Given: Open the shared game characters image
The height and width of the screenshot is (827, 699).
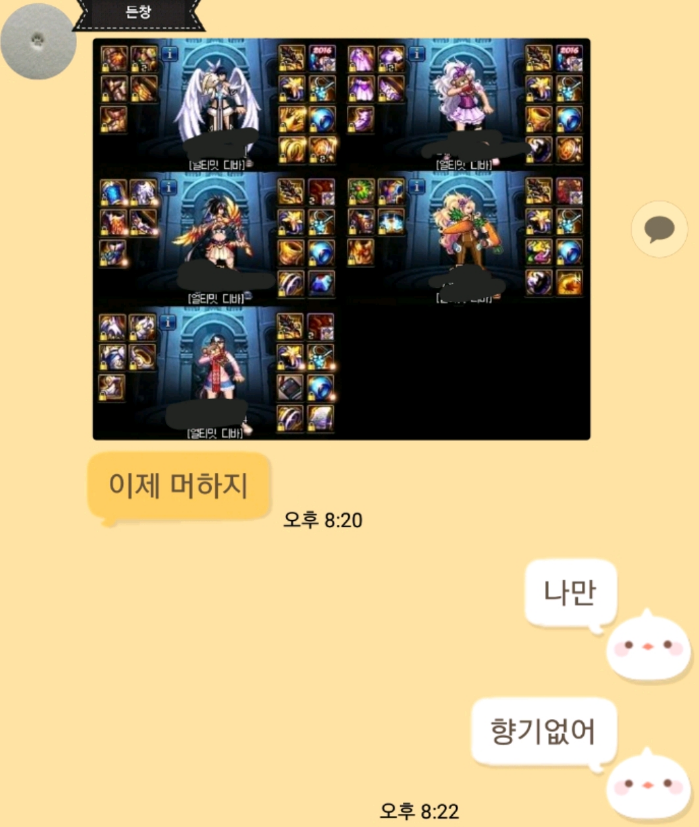Looking at the screenshot, I should [x=341, y=238].
